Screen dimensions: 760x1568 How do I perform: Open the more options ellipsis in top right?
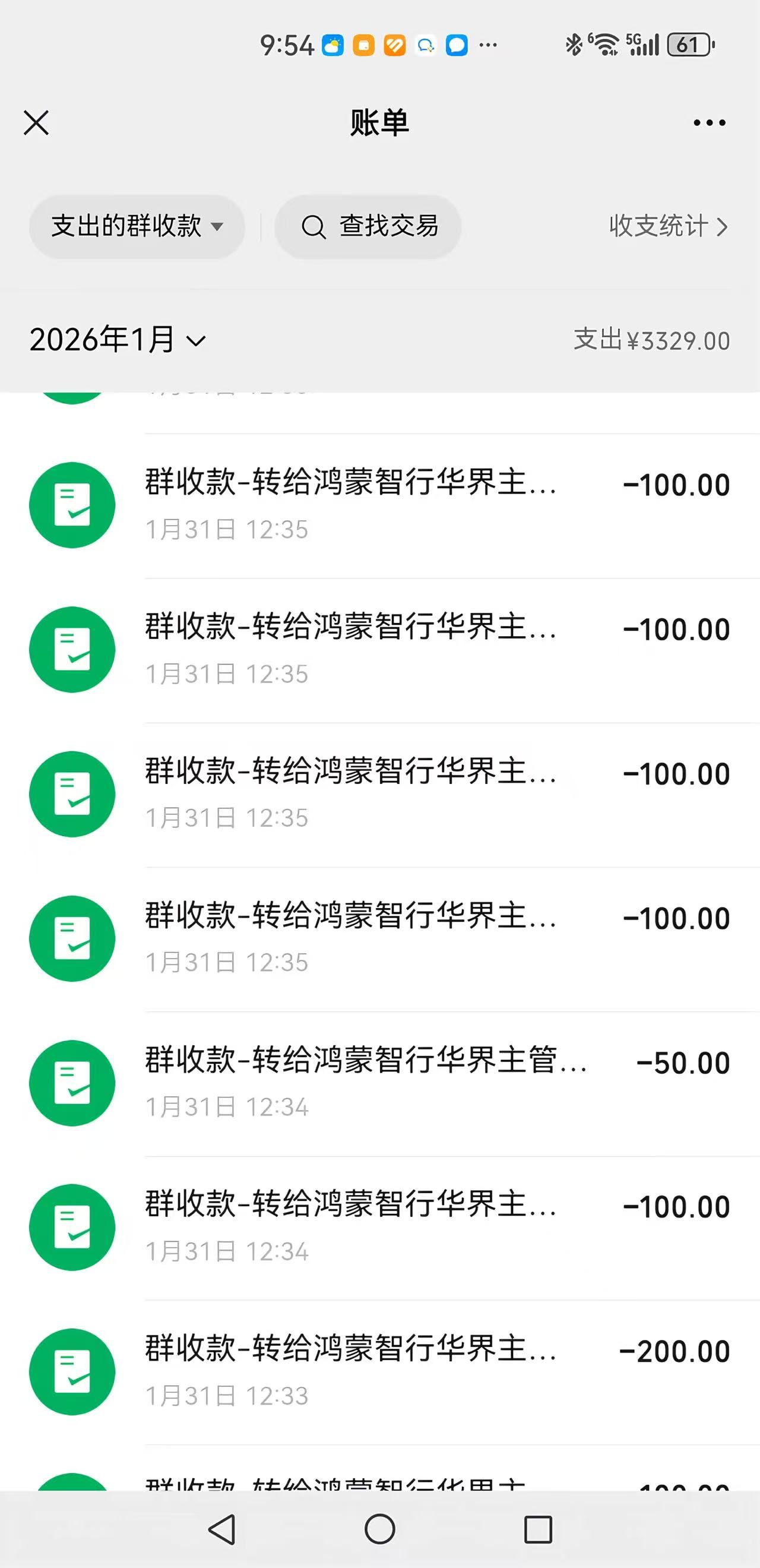[x=708, y=122]
